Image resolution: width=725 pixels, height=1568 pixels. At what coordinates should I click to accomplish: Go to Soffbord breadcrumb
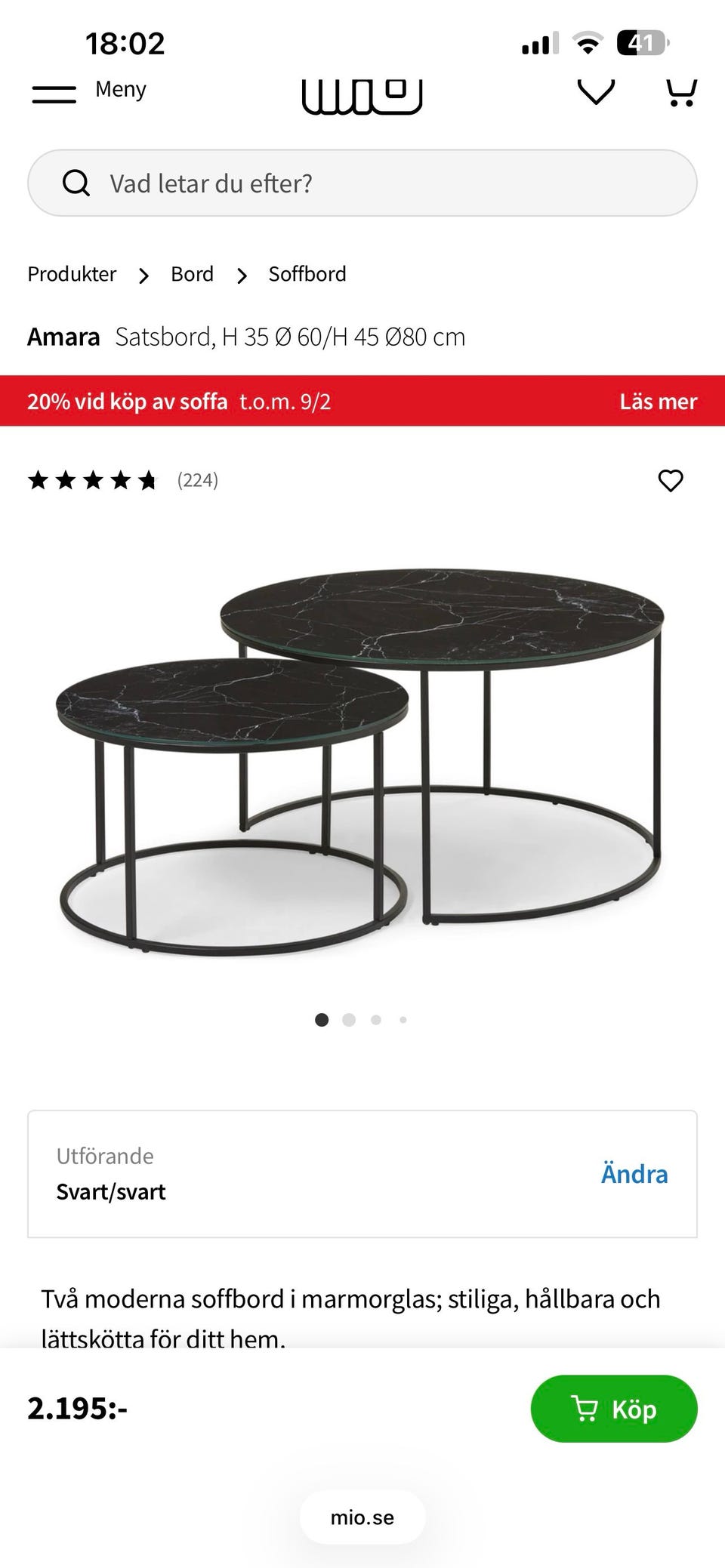tap(307, 274)
